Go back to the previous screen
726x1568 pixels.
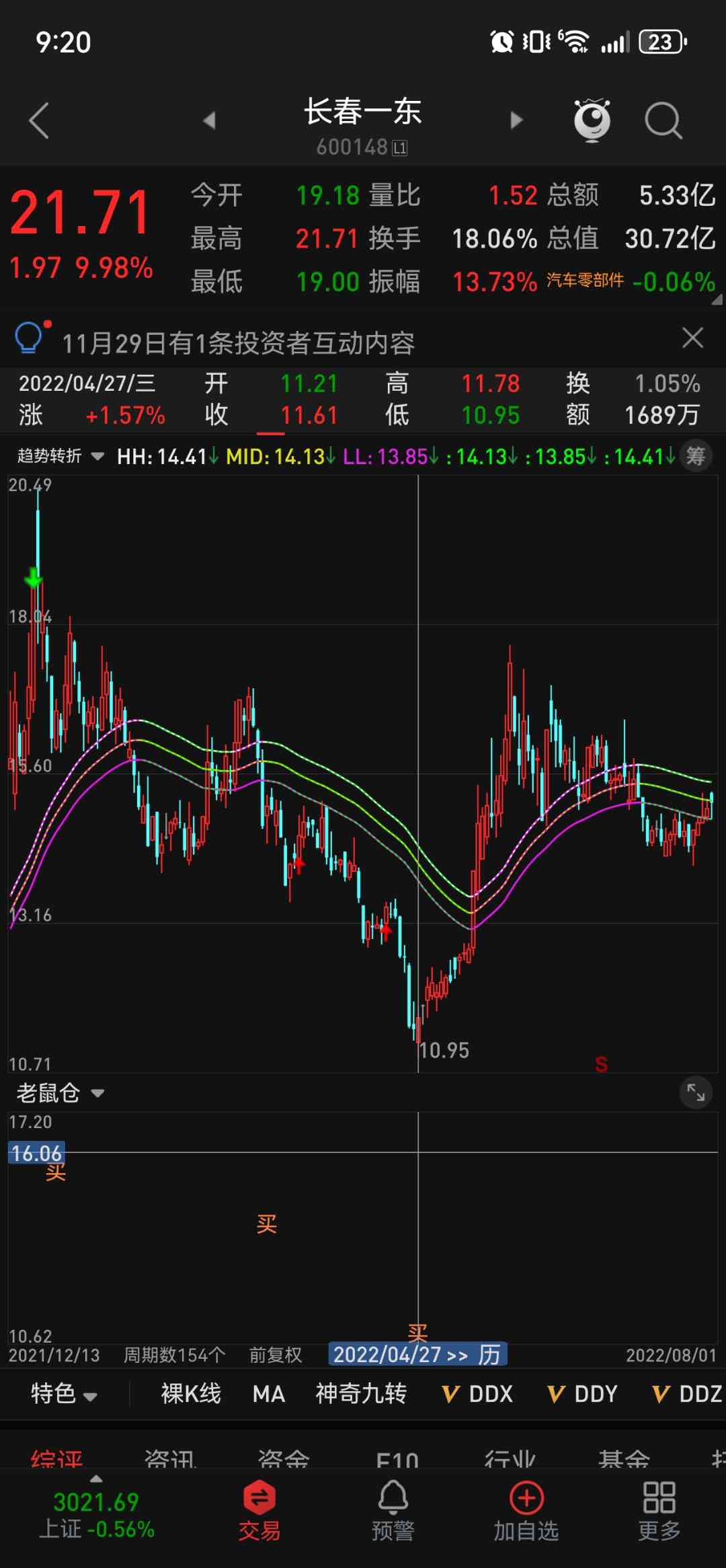(x=39, y=120)
